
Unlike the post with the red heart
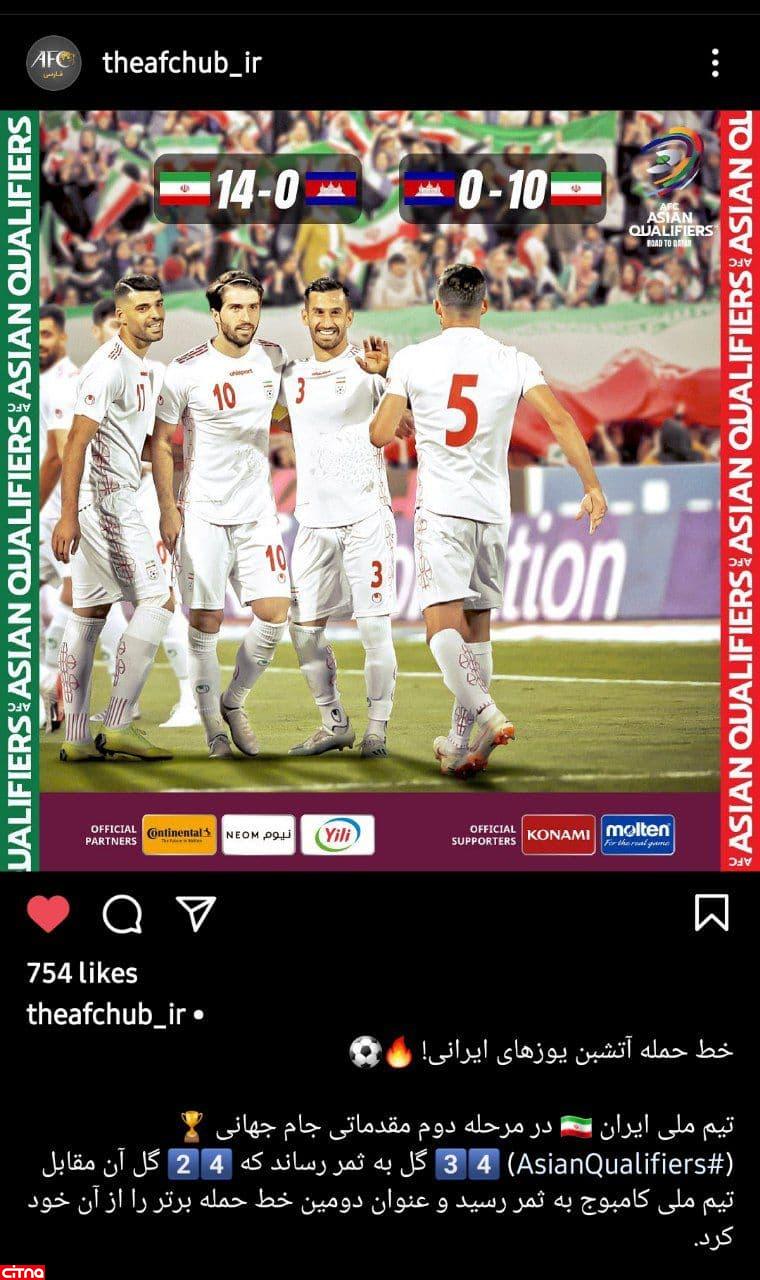pyautogui.click(x=48, y=913)
